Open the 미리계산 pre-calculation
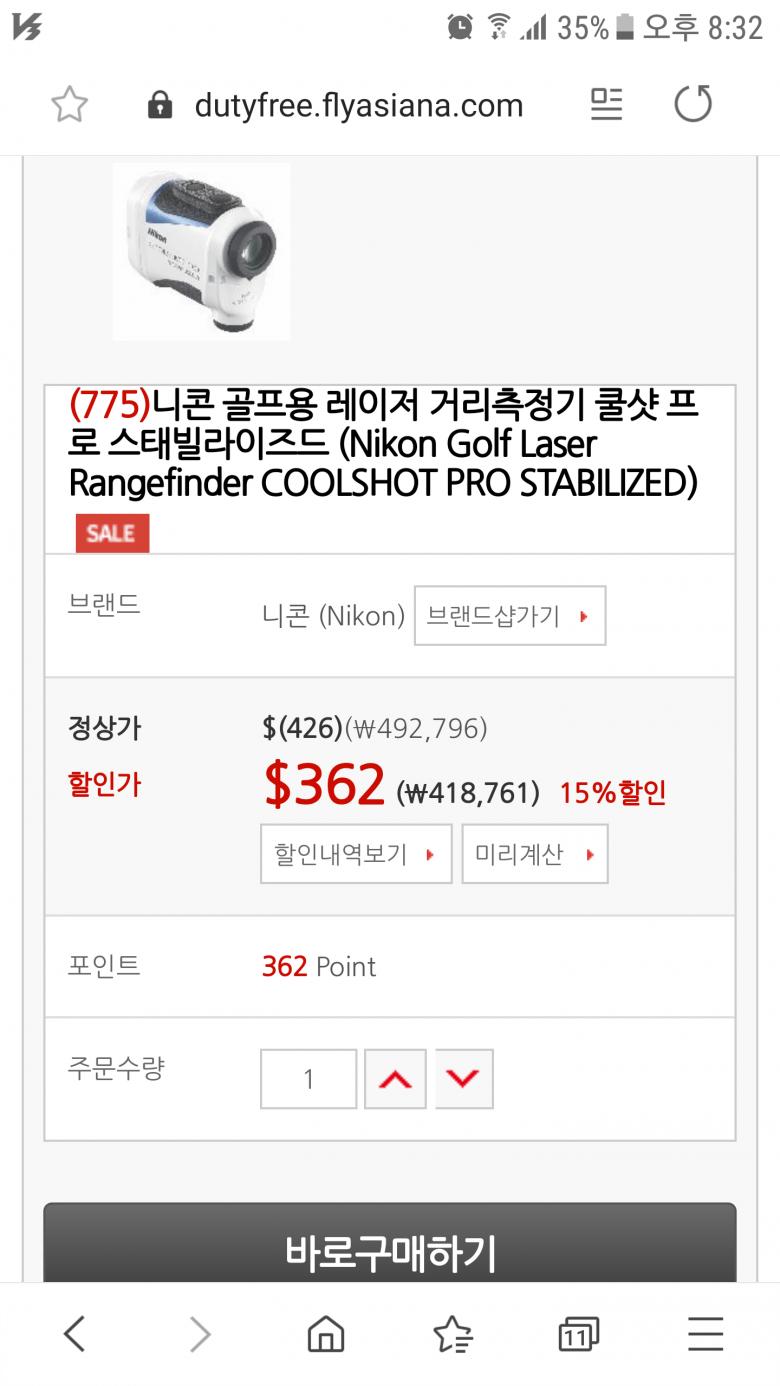Viewport: 780px width, 1386px height. tap(535, 854)
